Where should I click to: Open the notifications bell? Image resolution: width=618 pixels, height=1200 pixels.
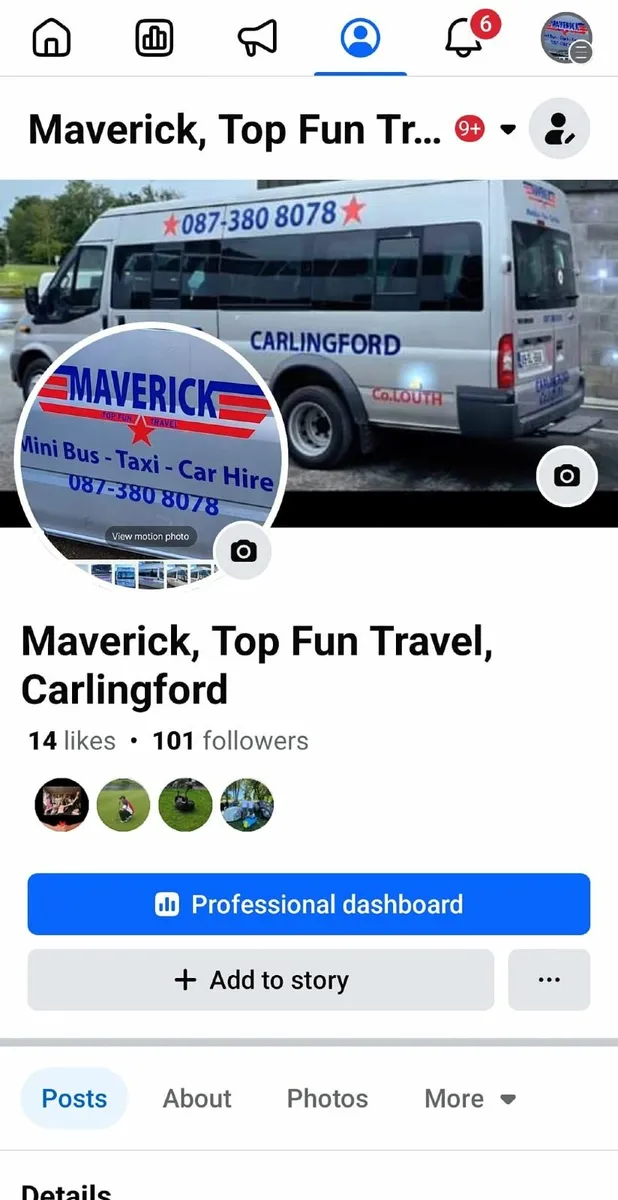(464, 38)
